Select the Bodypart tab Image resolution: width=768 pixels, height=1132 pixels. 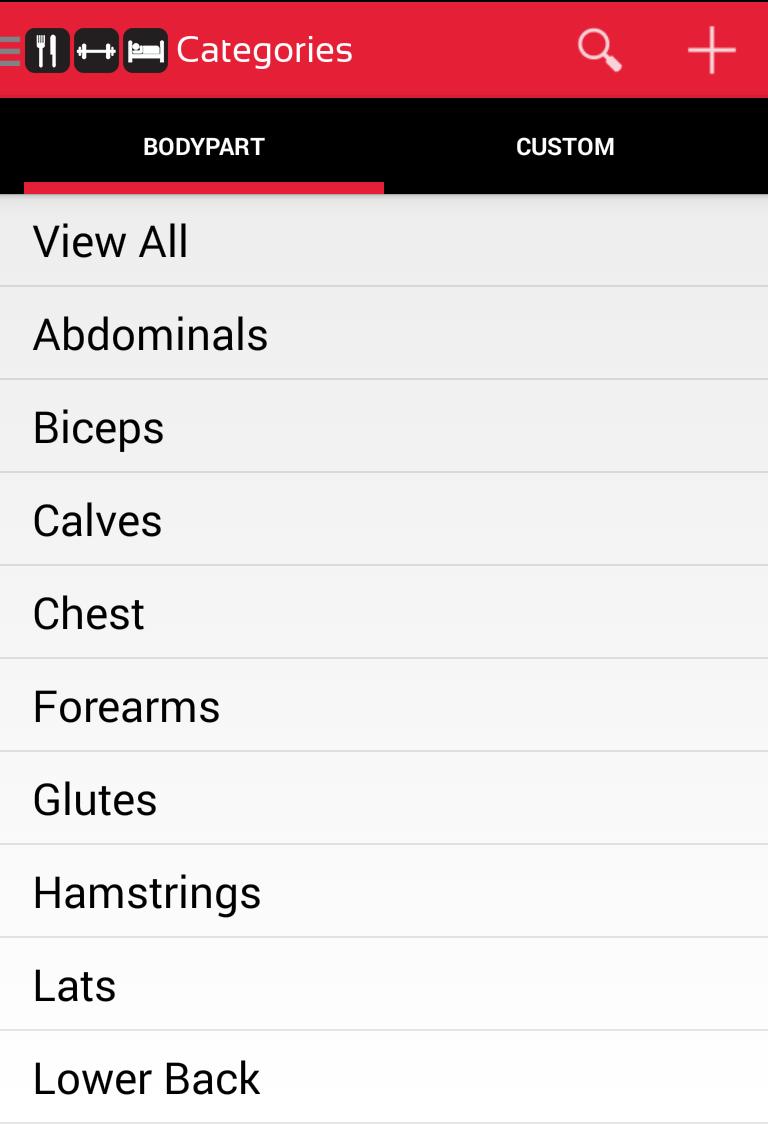point(204,147)
